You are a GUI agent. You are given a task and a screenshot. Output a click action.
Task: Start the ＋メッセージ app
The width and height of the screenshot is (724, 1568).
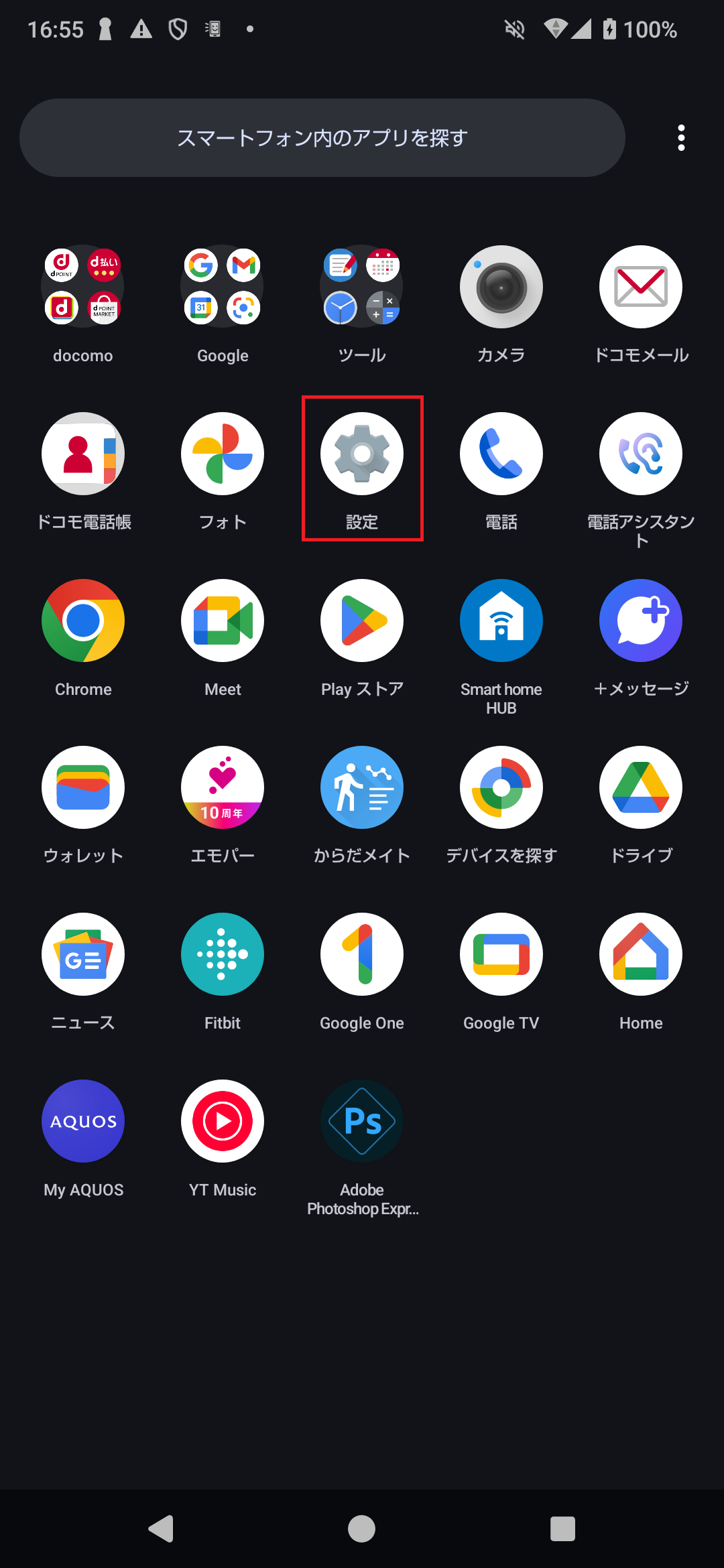(x=640, y=620)
